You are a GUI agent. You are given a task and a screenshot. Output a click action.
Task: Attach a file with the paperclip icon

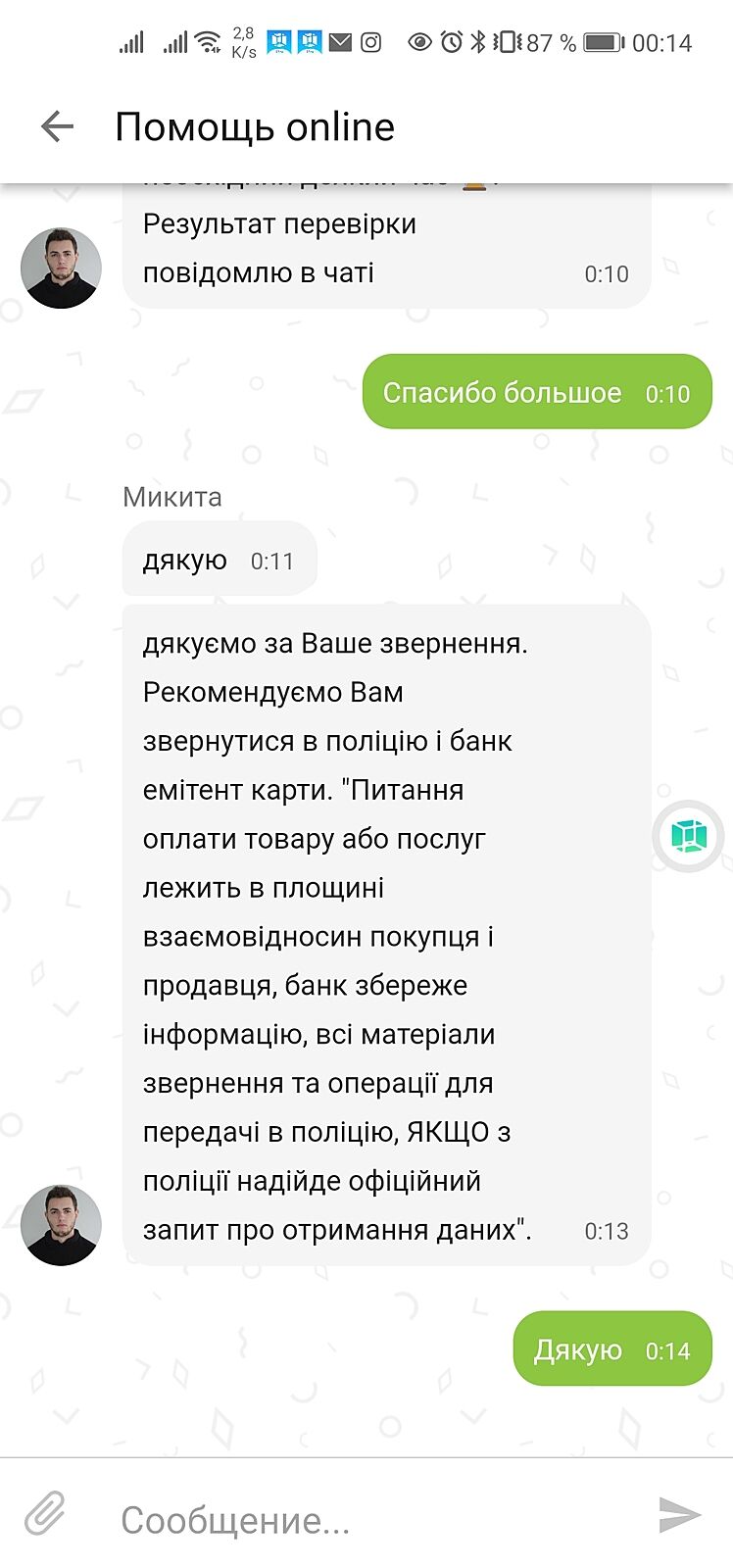(x=44, y=1514)
